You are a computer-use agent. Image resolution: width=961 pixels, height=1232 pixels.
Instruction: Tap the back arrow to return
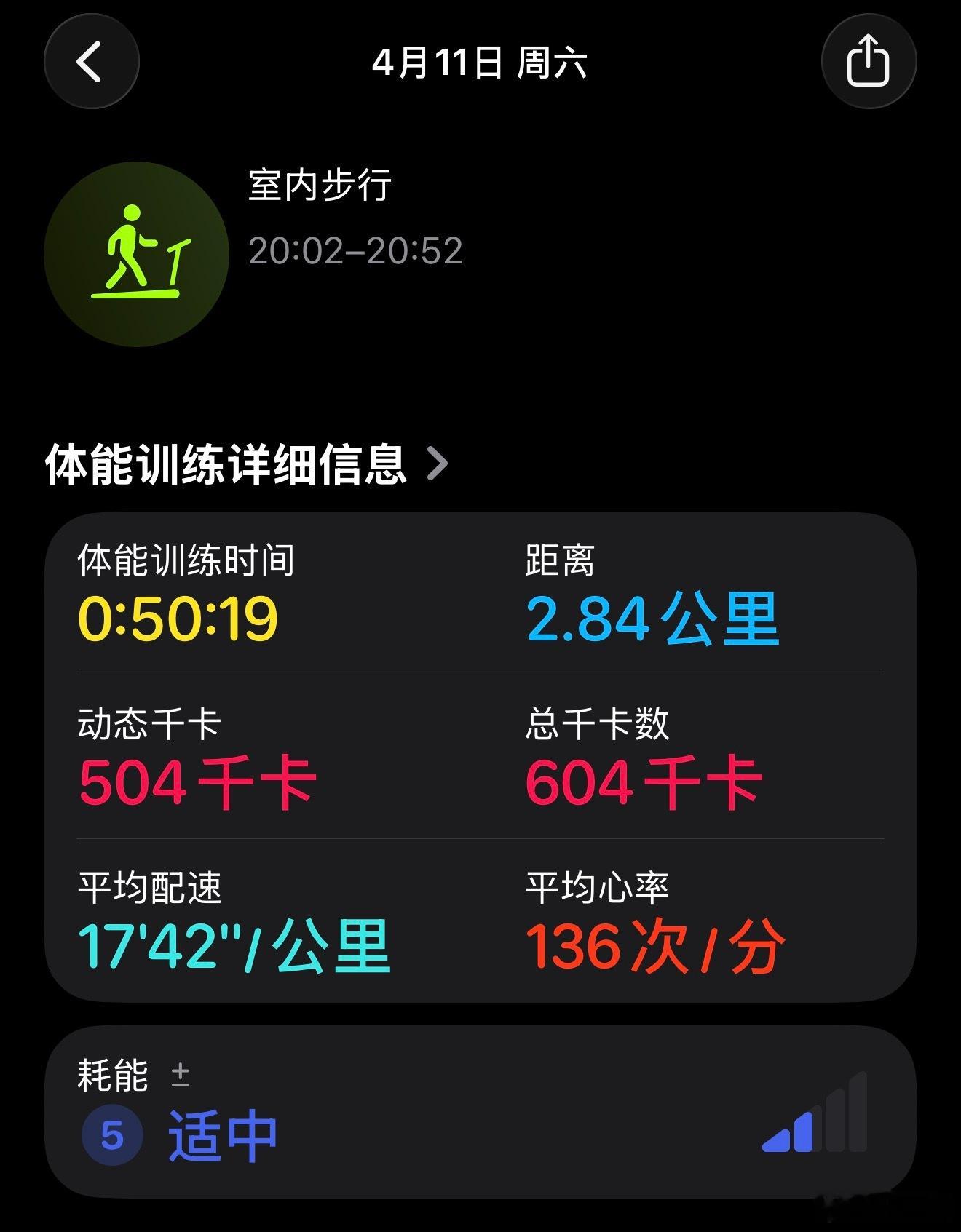coord(90,63)
